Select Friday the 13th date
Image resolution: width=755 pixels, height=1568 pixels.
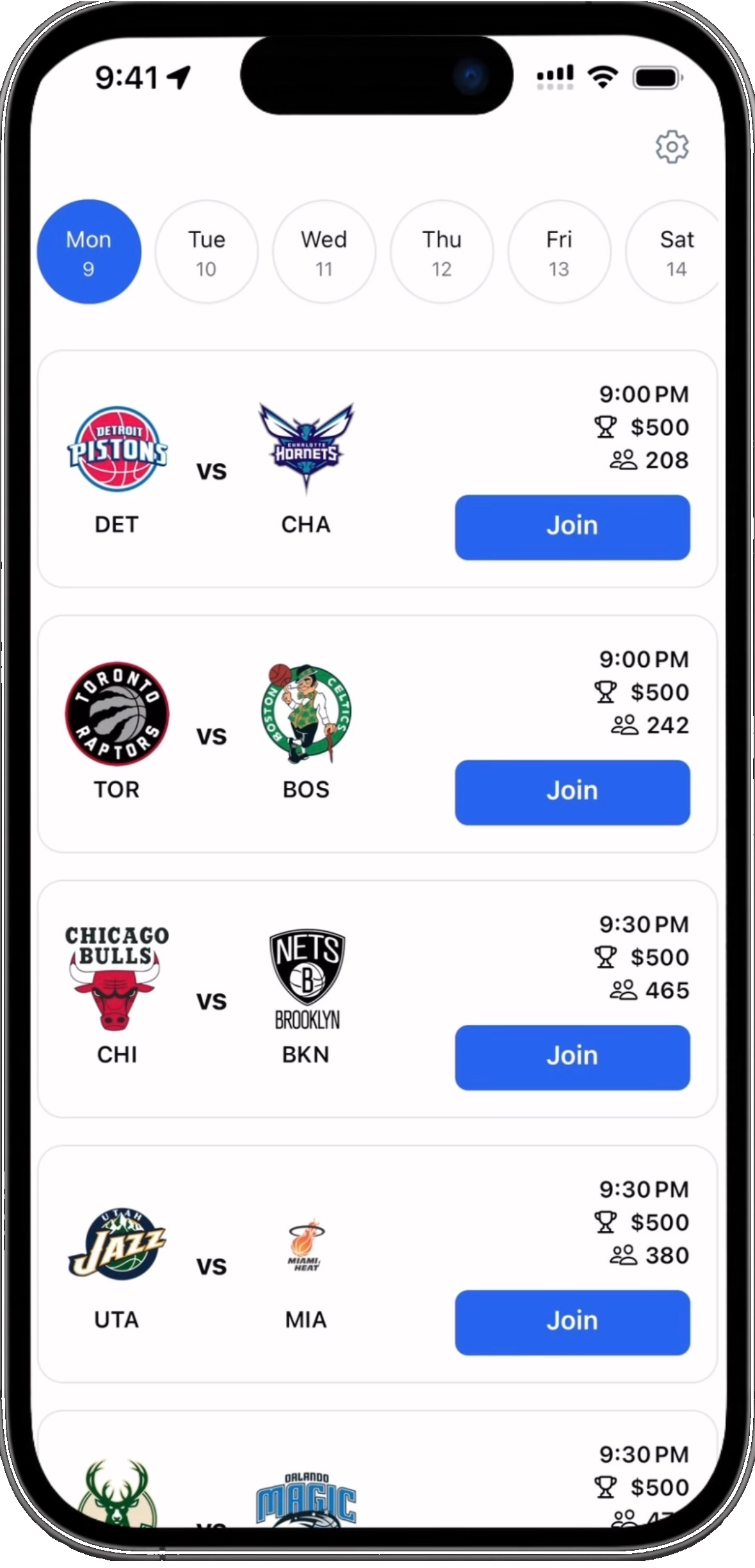[558, 252]
